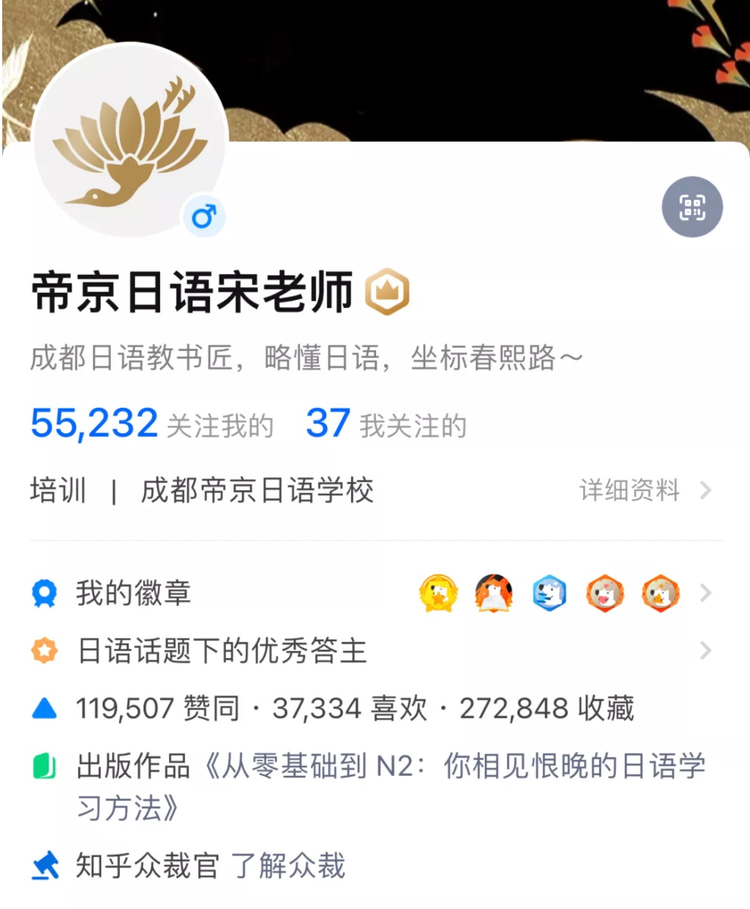Image resolution: width=750 pixels, height=909 pixels.
Task: Click the penguin badge in the badge row
Action: click(492, 592)
